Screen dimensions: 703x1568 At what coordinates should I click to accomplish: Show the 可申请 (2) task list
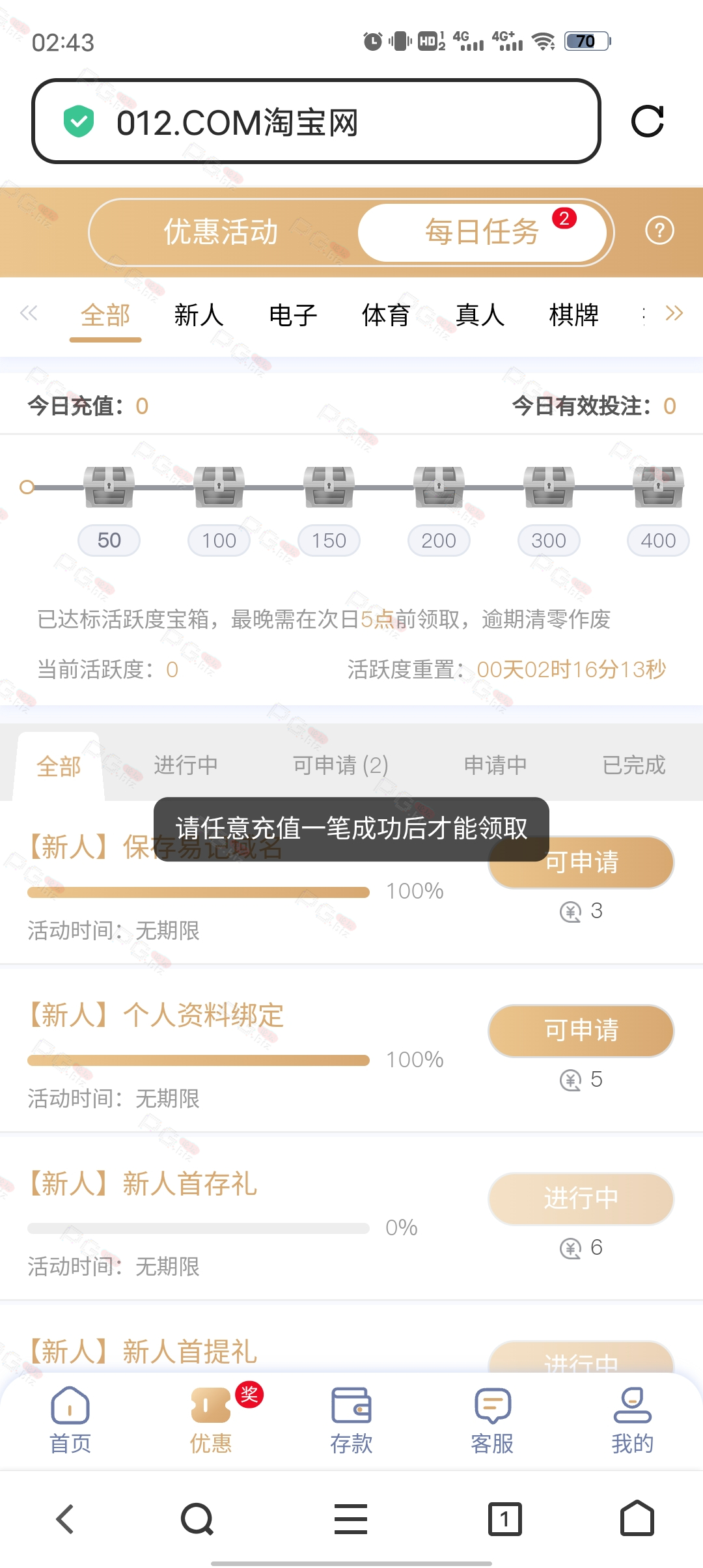[x=340, y=765]
